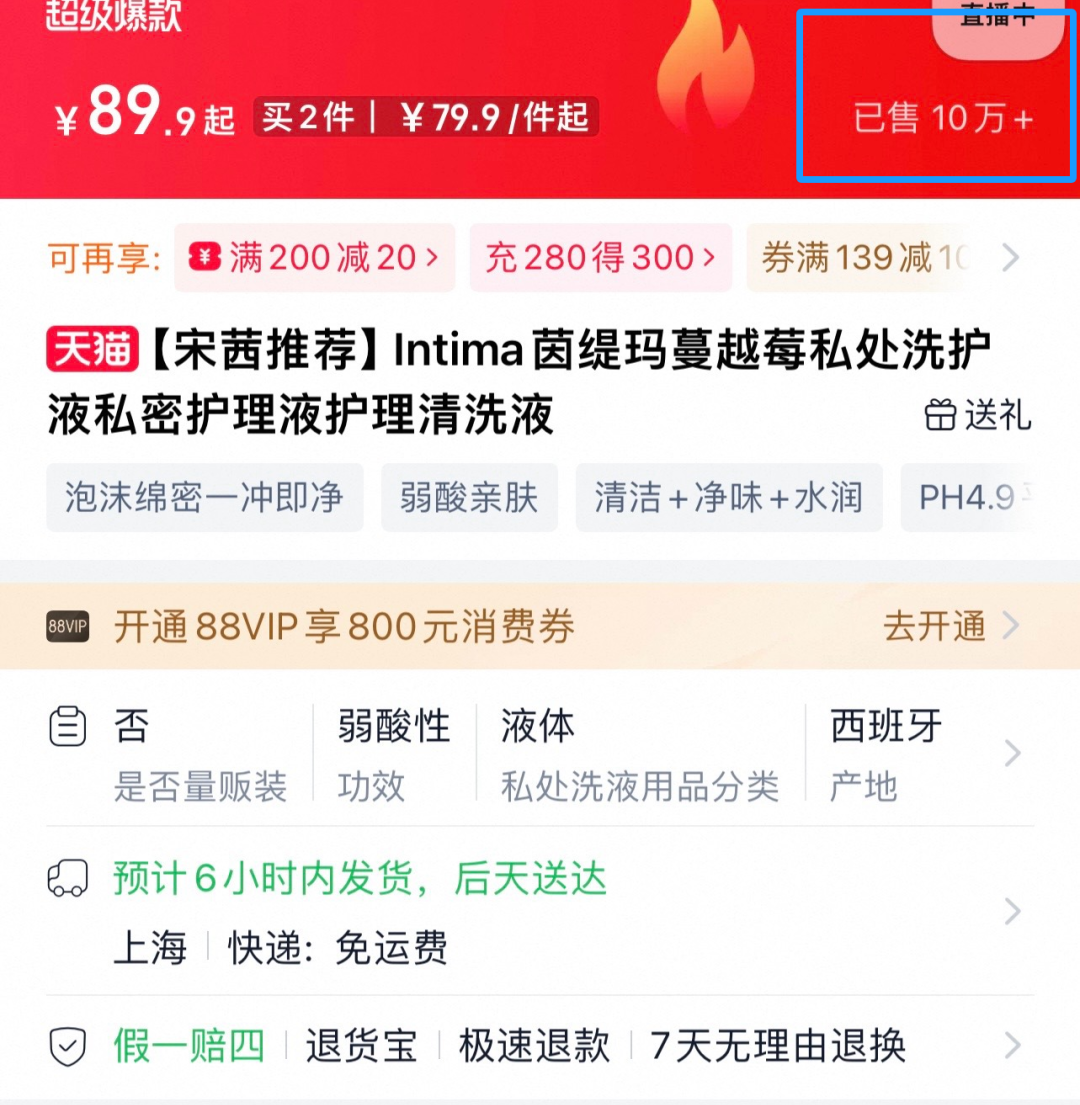Tap the 送礼 gift button
The height and width of the screenshot is (1105, 1080).
978,414
